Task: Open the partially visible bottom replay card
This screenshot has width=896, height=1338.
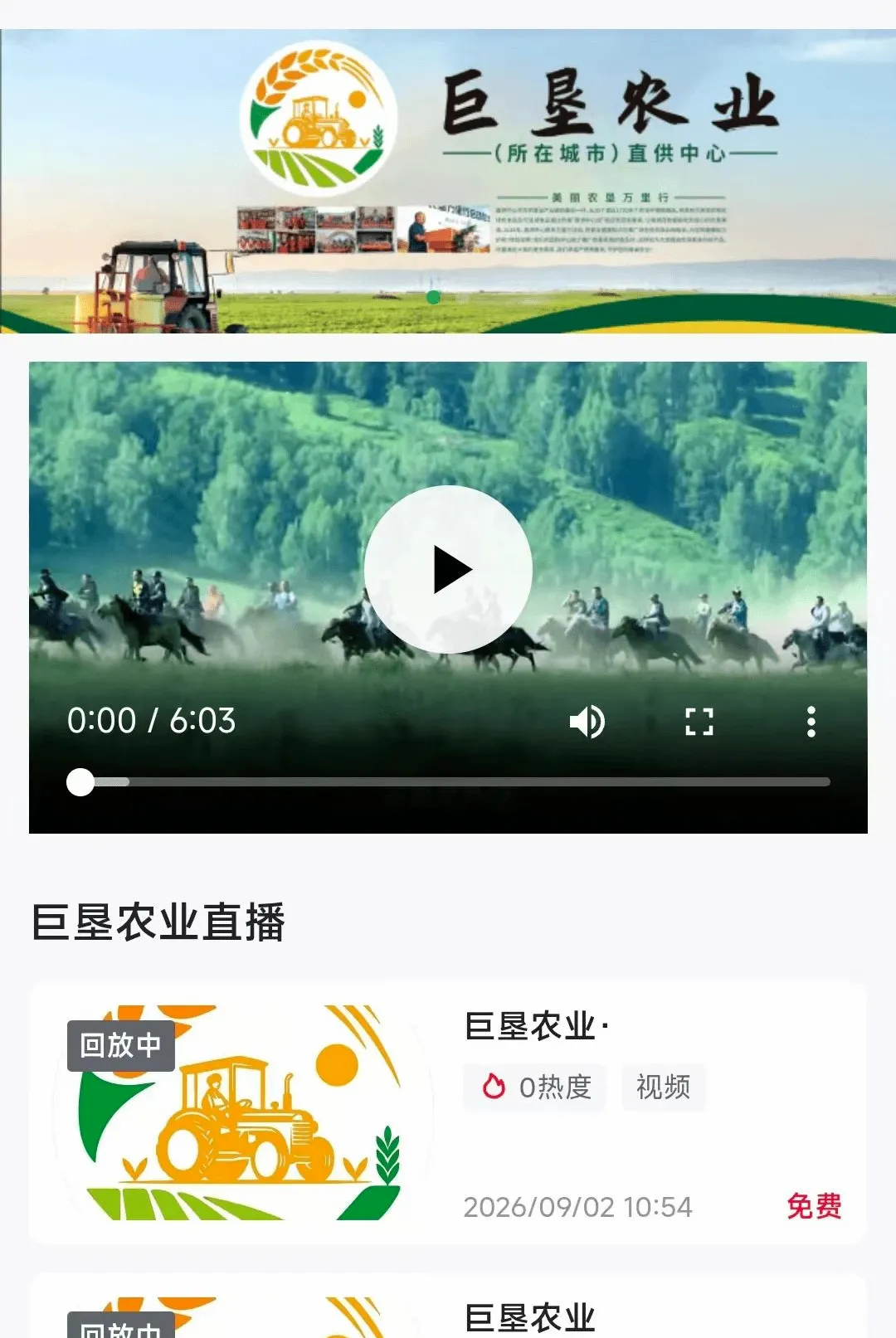Action: [448, 1306]
